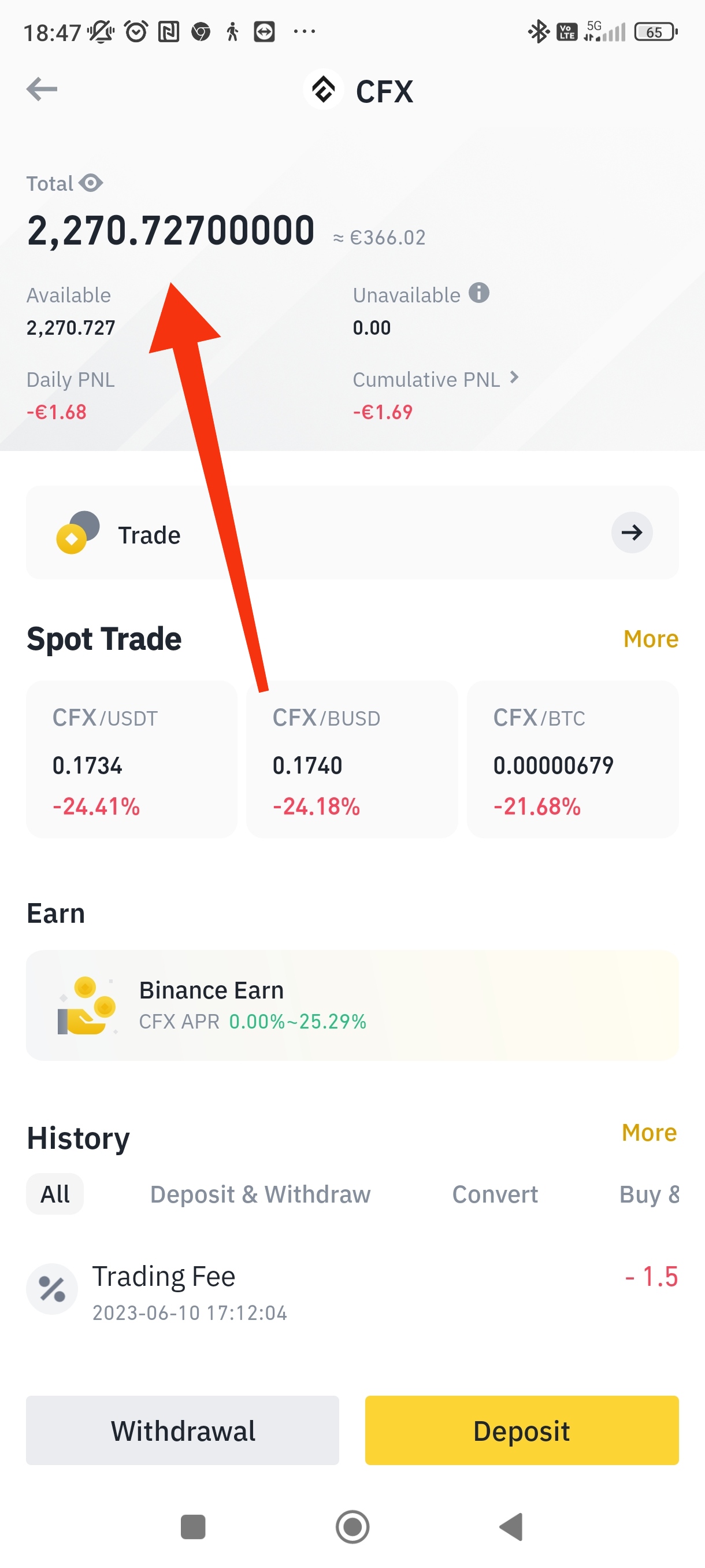Open the CFX/BUSD trading pair
The height and width of the screenshot is (1568, 705).
[351, 760]
